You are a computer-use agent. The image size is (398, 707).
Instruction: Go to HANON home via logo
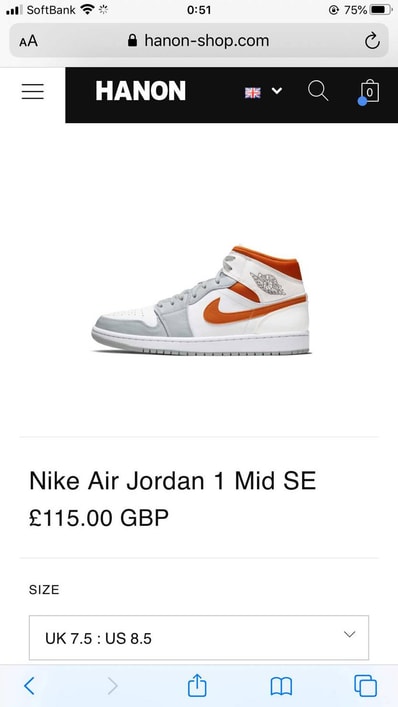[x=141, y=91]
